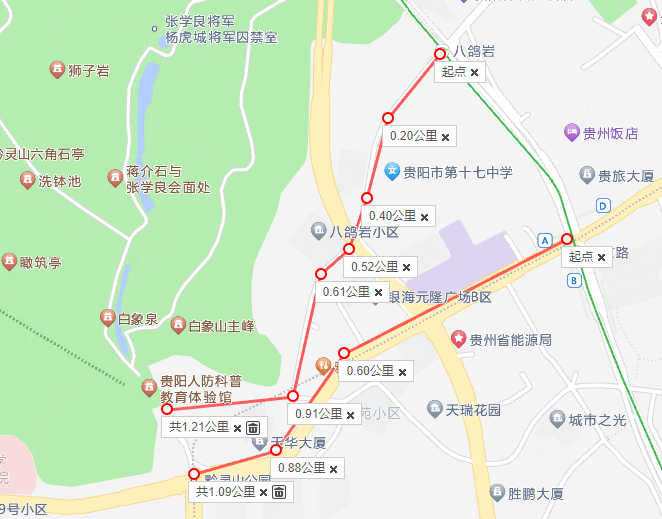Delete the 0.88公里 point marker
The width and height of the screenshot is (662, 519).
click(x=333, y=468)
